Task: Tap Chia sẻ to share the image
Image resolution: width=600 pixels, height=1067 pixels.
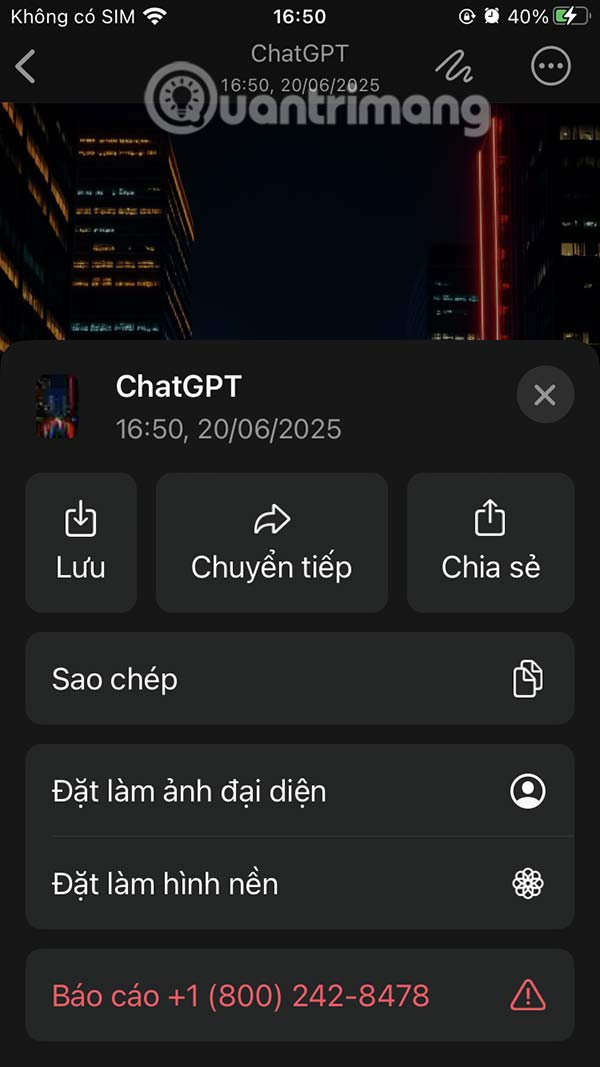Action: (490, 542)
